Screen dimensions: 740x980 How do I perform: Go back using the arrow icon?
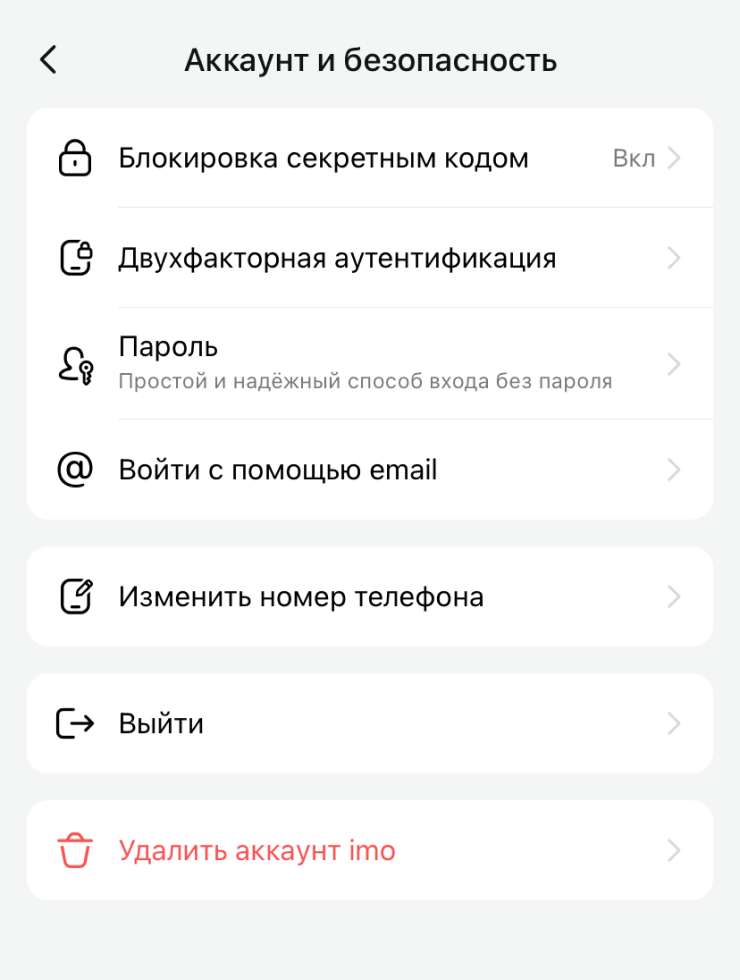(48, 60)
